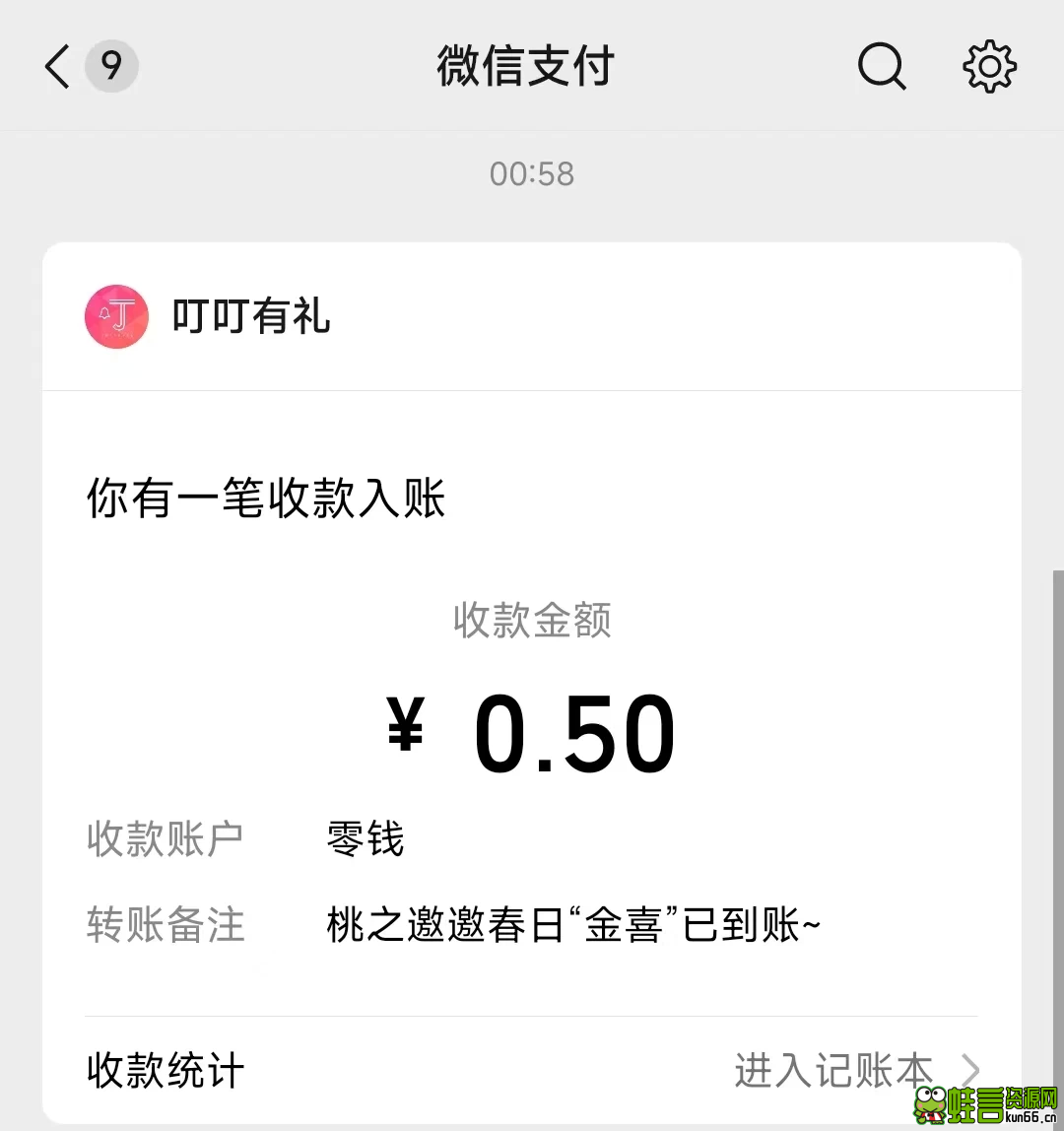Tap the back arrow to leave 微信支付
Viewport: 1064px width, 1131px height.
[x=54, y=66]
